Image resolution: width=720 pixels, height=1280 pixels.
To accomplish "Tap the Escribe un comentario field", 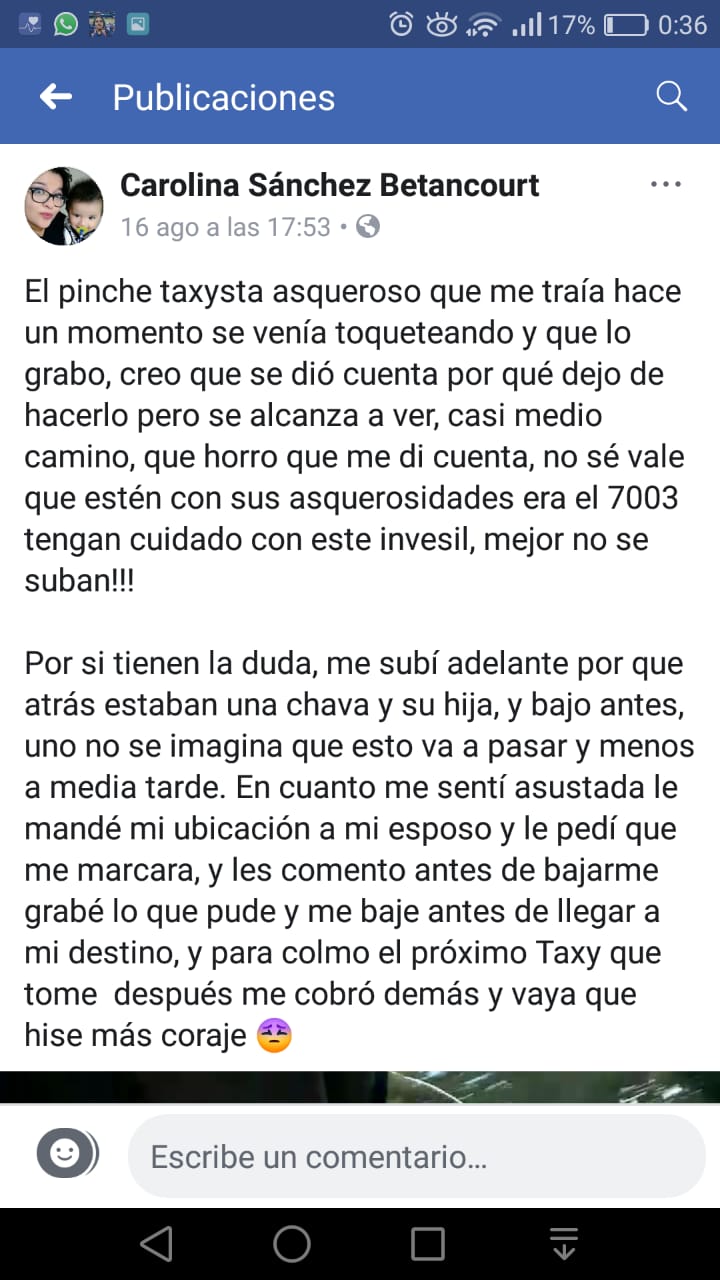I will (415, 1157).
